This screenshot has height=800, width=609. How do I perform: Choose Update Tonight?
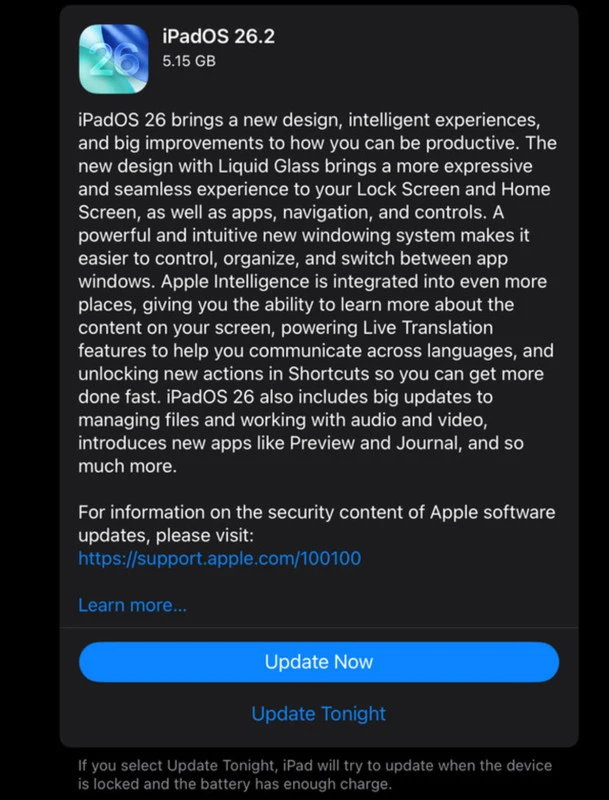[x=318, y=714]
